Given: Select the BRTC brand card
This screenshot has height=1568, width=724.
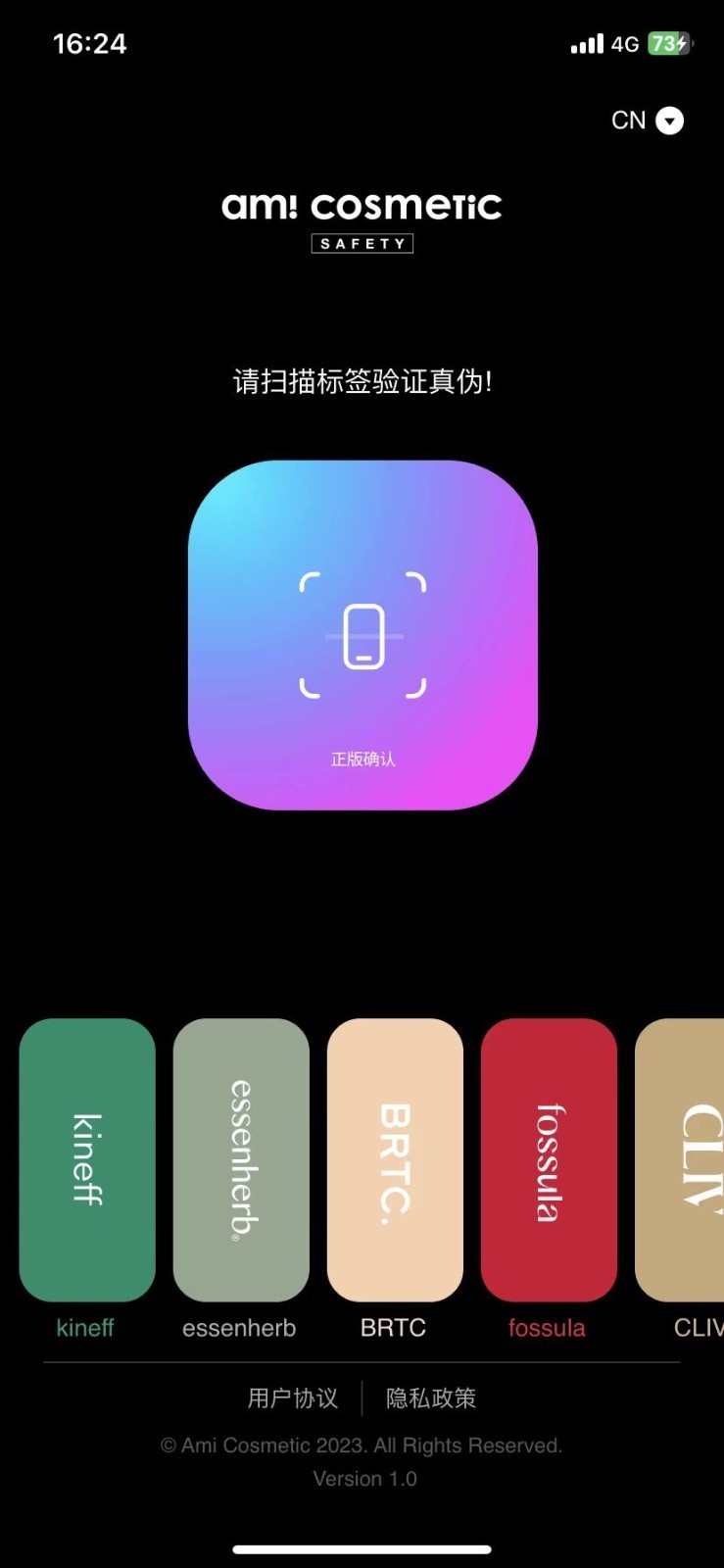Looking at the screenshot, I should 395,1159.
